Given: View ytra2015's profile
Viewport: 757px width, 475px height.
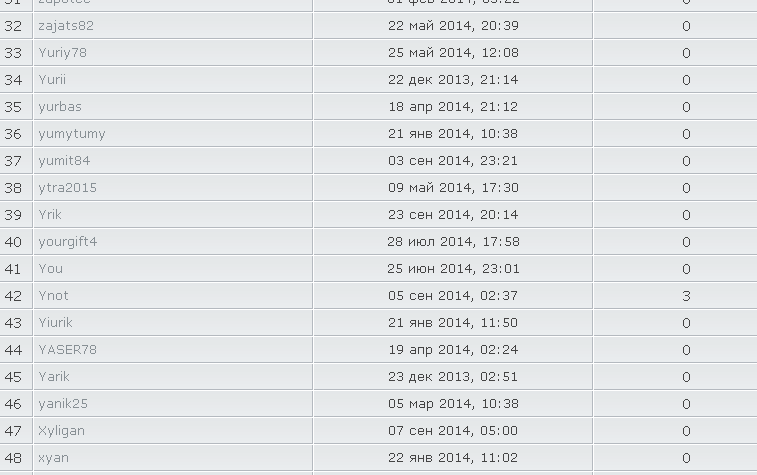Looking at the screenshot, I should point(67,188).
